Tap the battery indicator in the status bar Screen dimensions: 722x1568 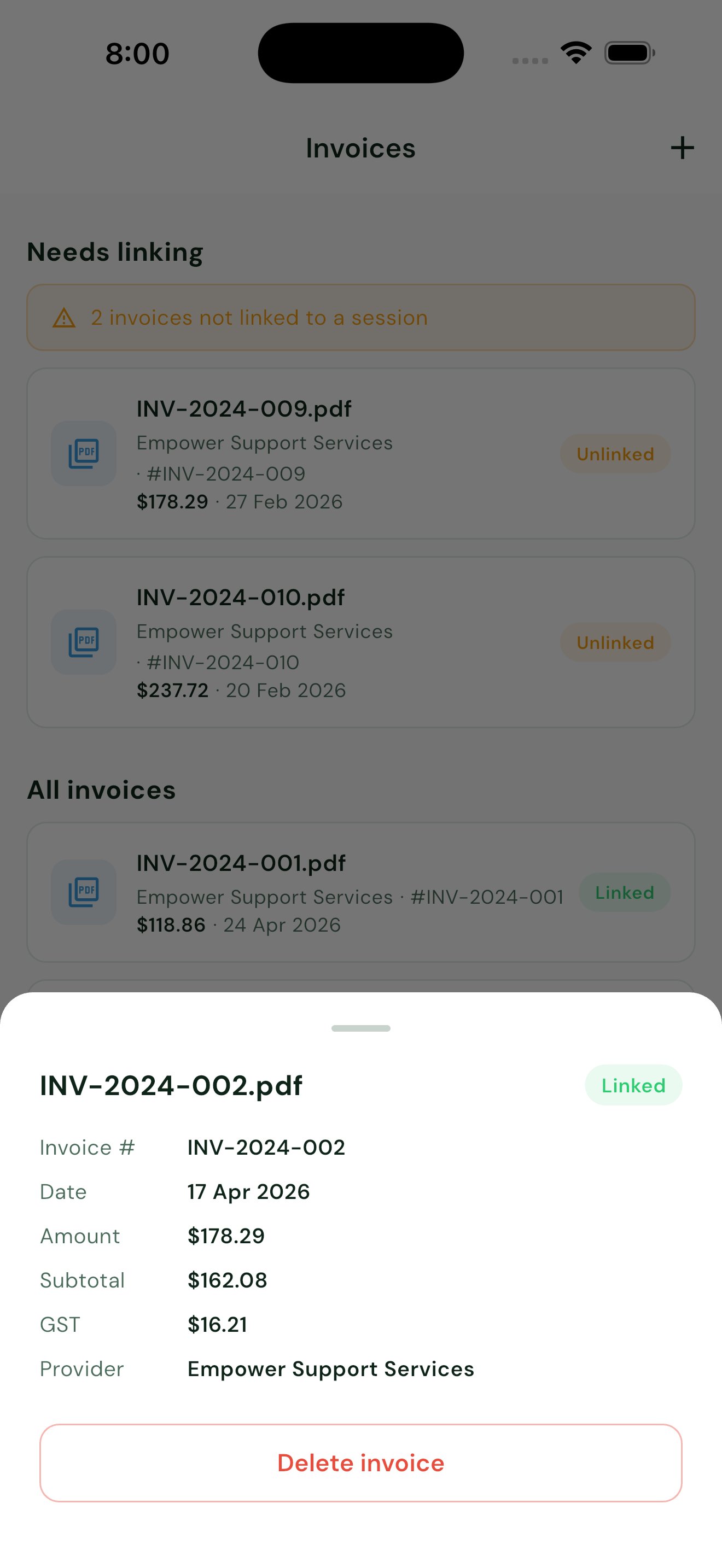628,52
